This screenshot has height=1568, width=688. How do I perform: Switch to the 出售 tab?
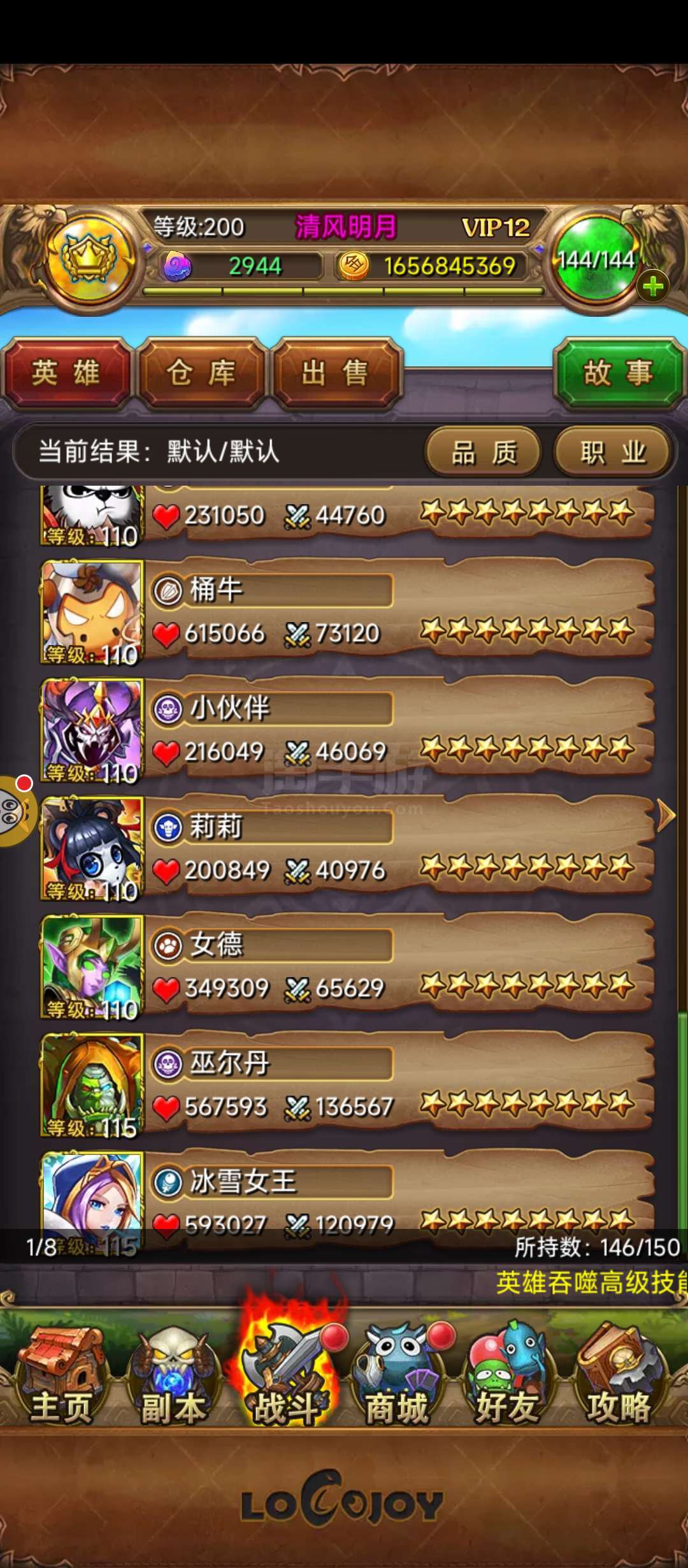pos(336,373)
